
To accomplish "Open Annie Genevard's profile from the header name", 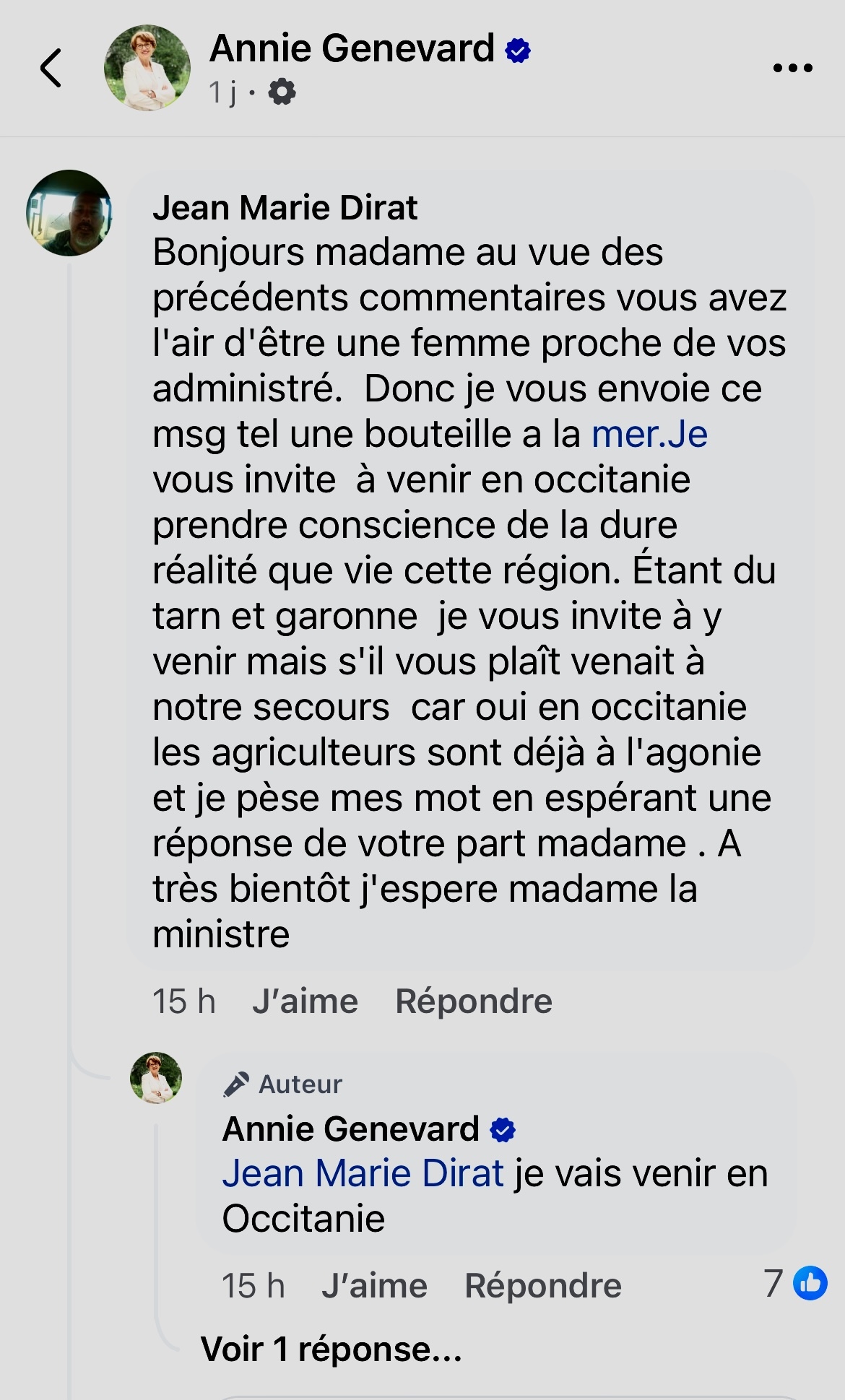I will tap(352, 49).
